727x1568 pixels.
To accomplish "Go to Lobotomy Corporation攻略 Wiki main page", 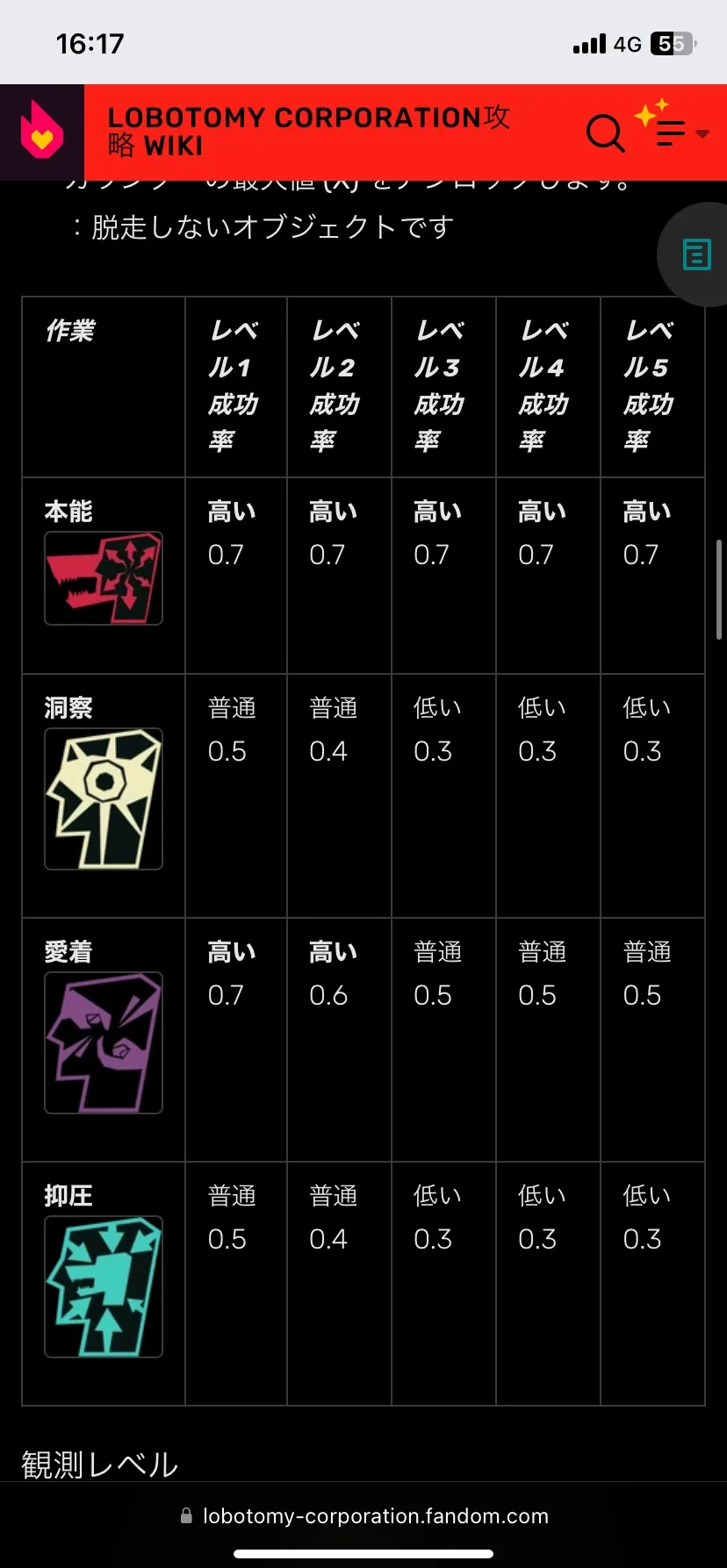I will coord(308,132).
